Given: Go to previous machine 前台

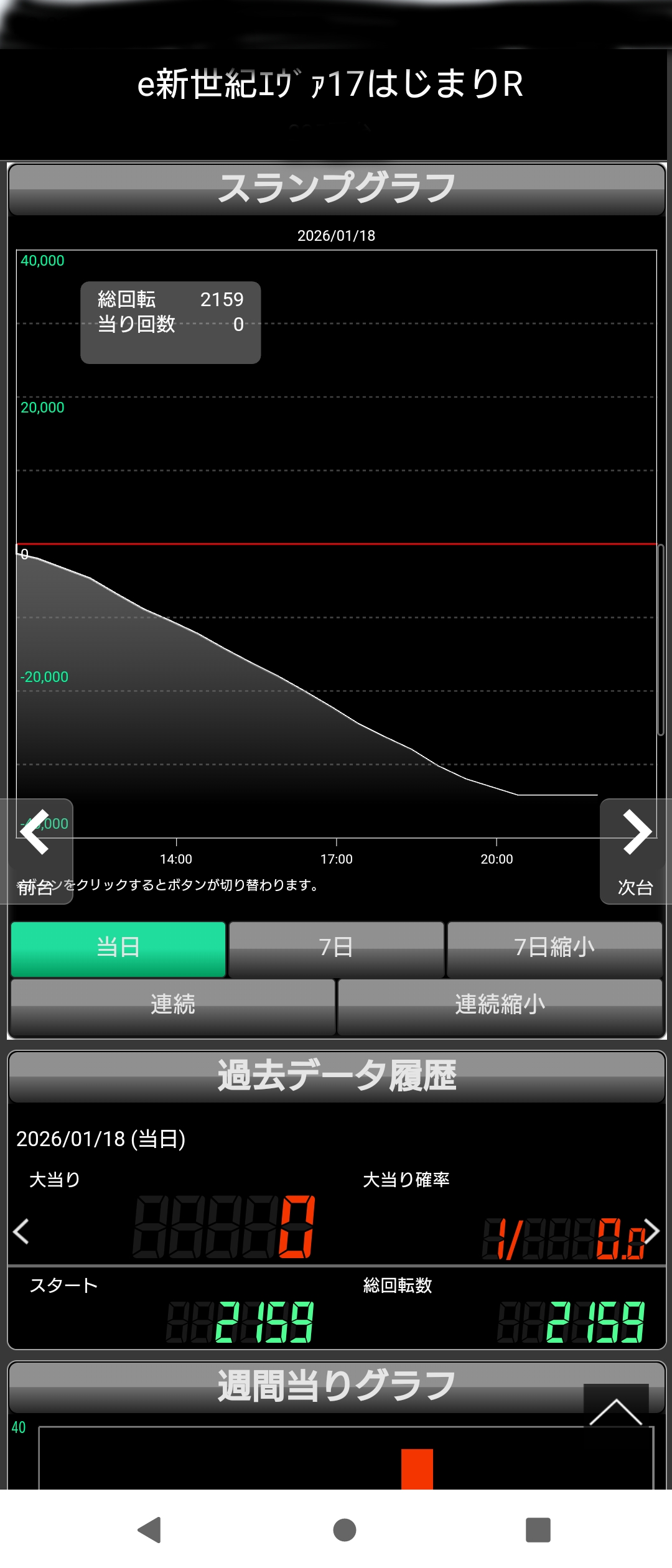Looking at the screenshot, I should coord(36,851).
